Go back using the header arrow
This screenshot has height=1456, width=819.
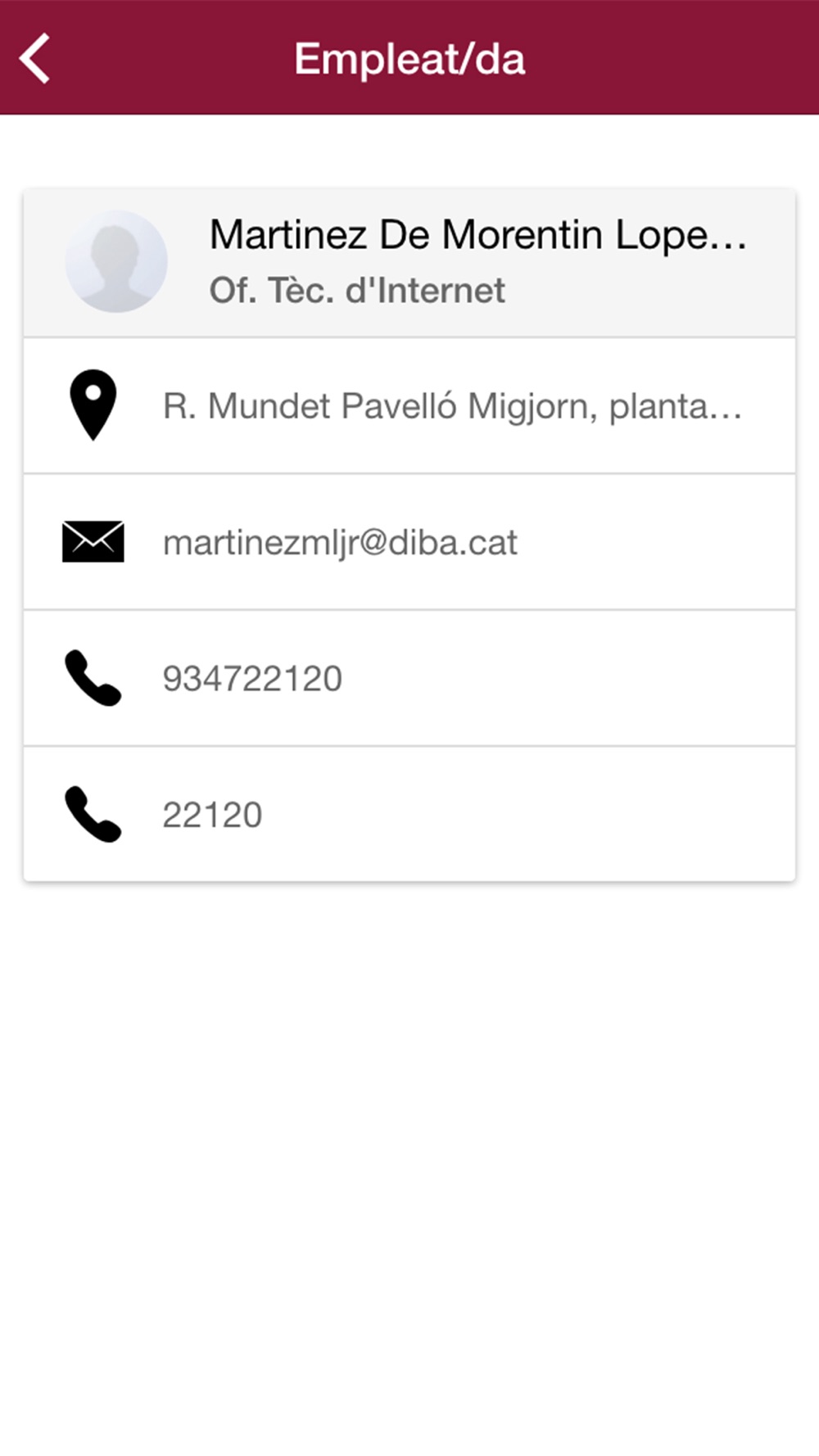35,58
